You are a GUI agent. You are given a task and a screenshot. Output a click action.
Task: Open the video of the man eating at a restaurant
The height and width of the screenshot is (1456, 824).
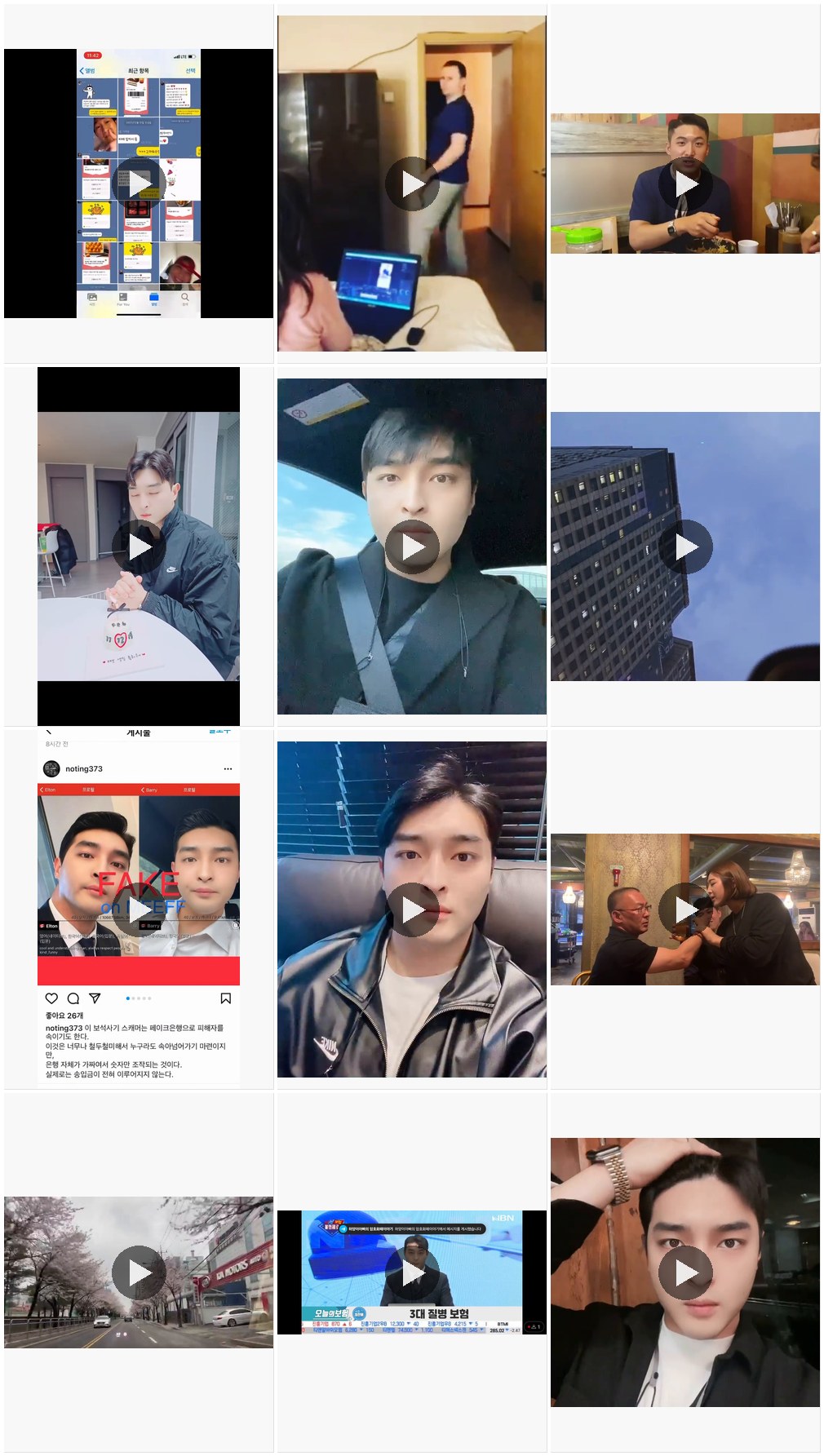pos(685,184)
